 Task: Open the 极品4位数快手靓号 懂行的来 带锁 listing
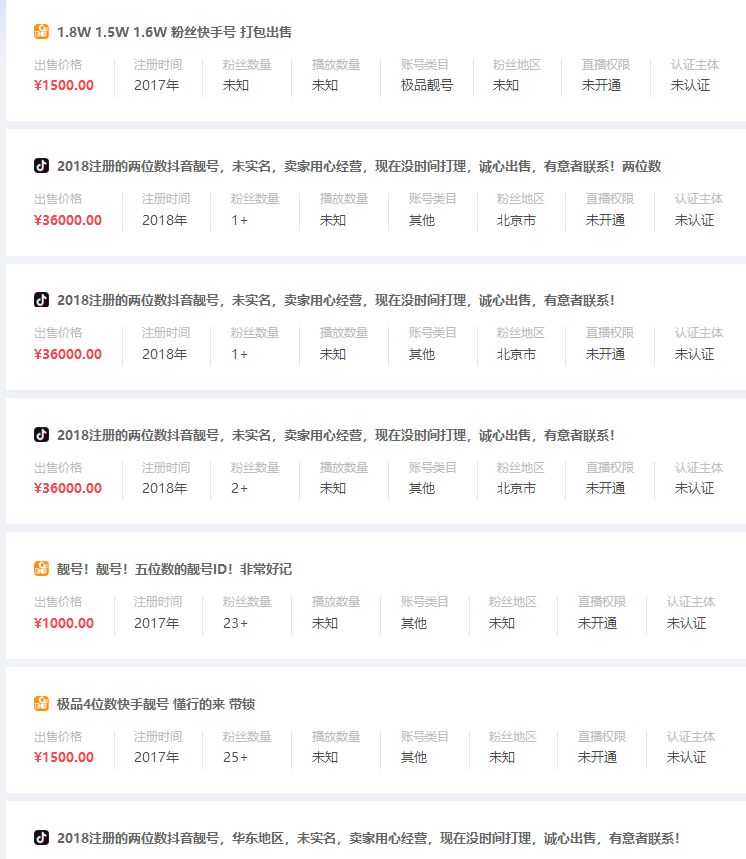[155, 704]
